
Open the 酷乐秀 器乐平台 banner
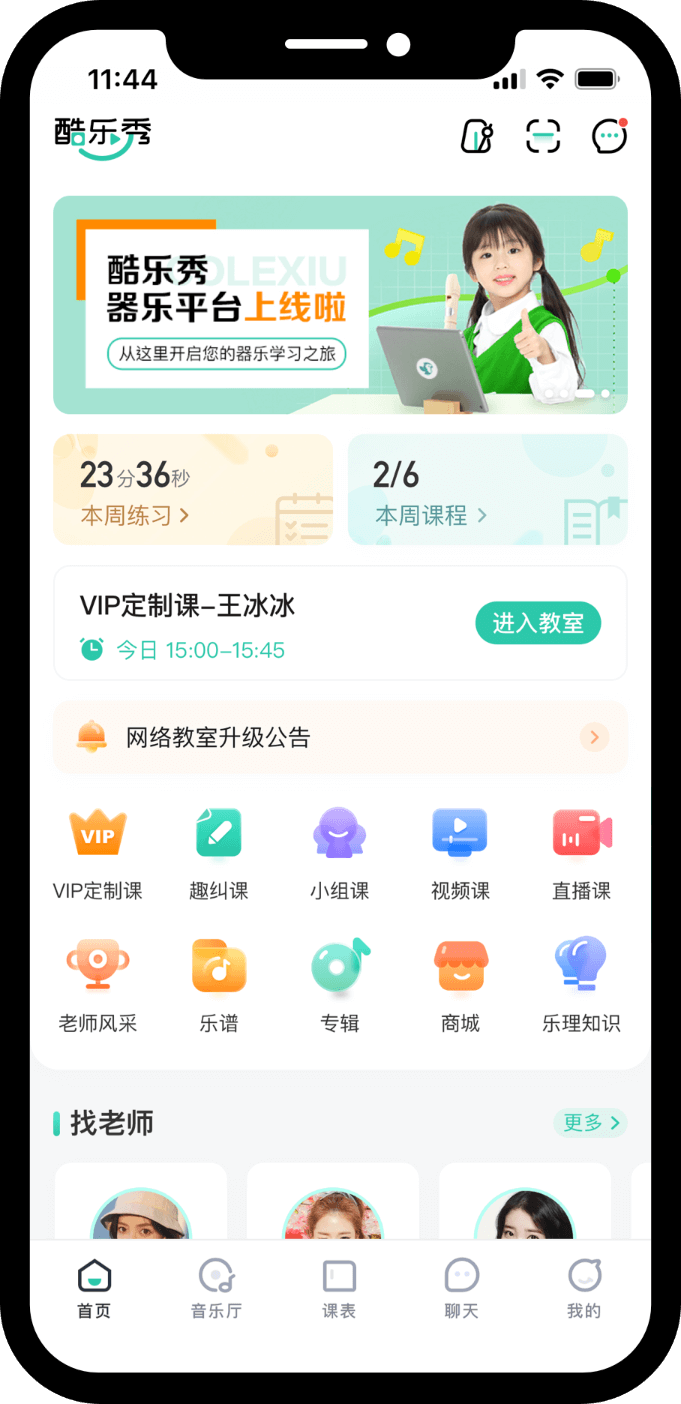click(340, 305)
